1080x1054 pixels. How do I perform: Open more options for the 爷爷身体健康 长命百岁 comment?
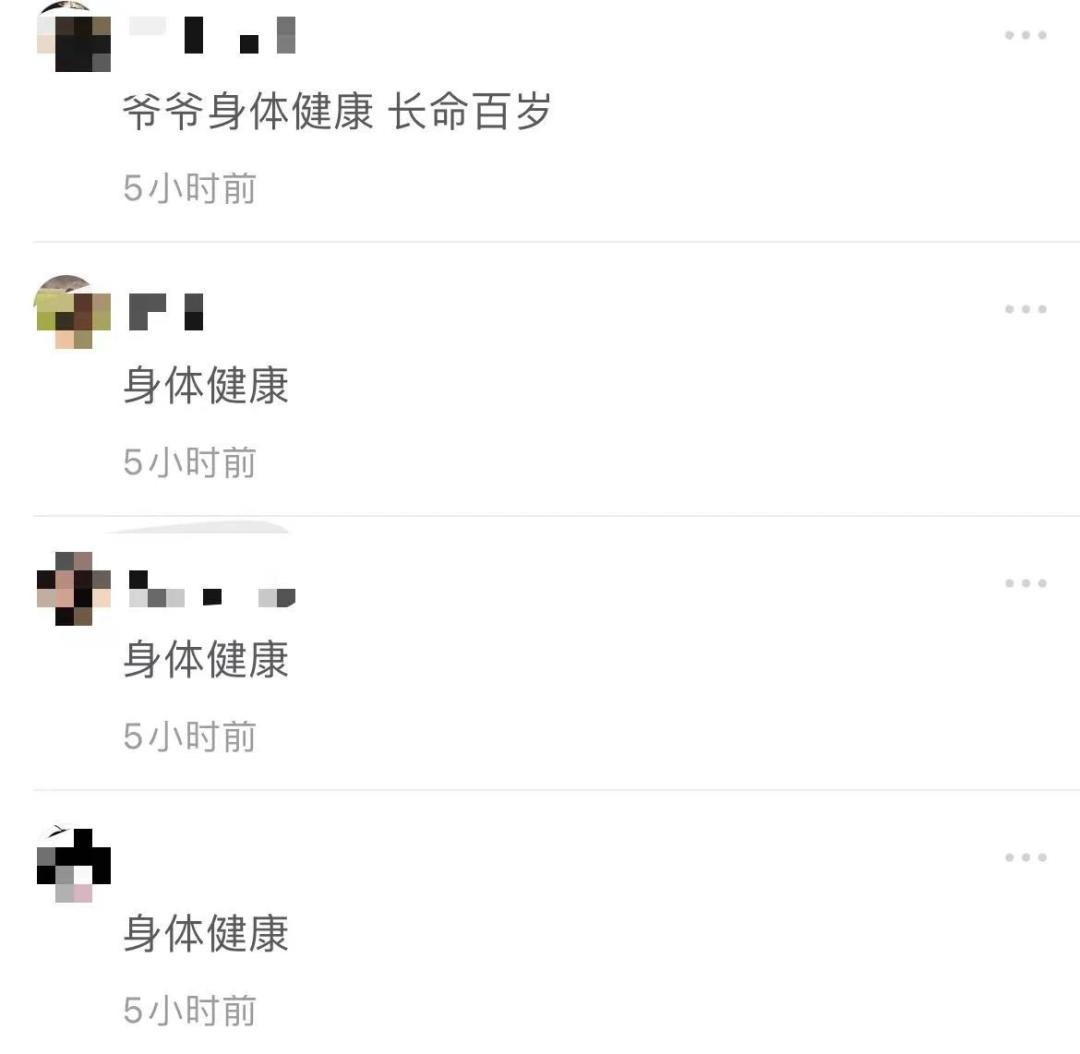(x=1026, y=36)
